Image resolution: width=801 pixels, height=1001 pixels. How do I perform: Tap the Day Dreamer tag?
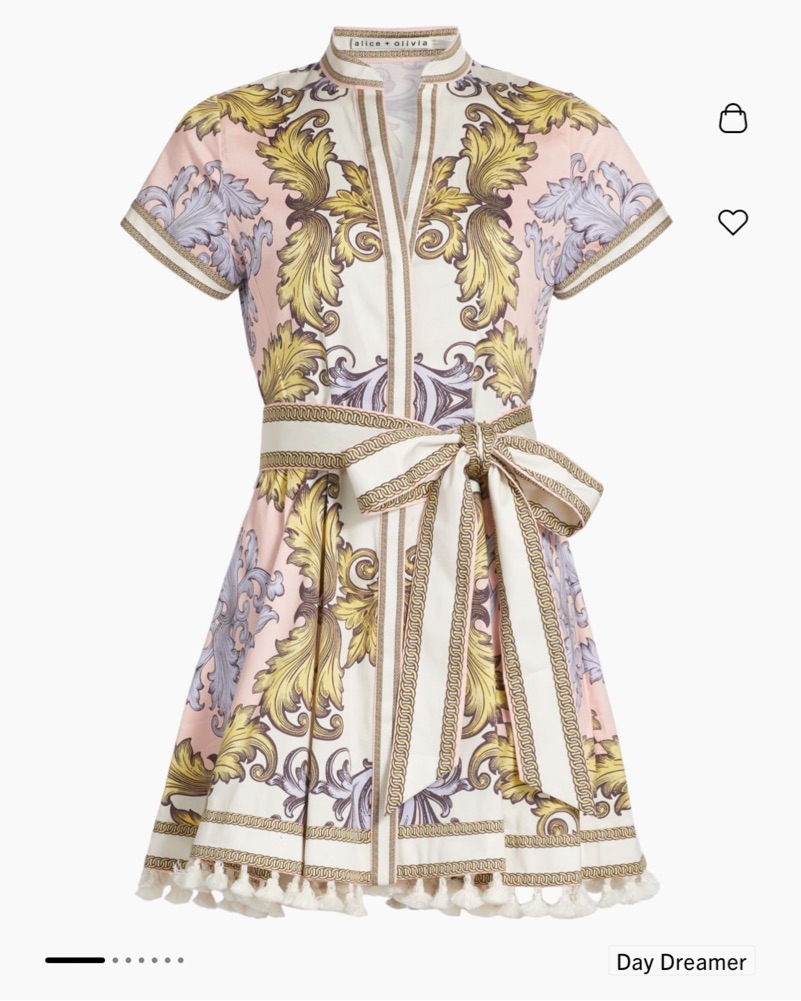click(681, 962)
